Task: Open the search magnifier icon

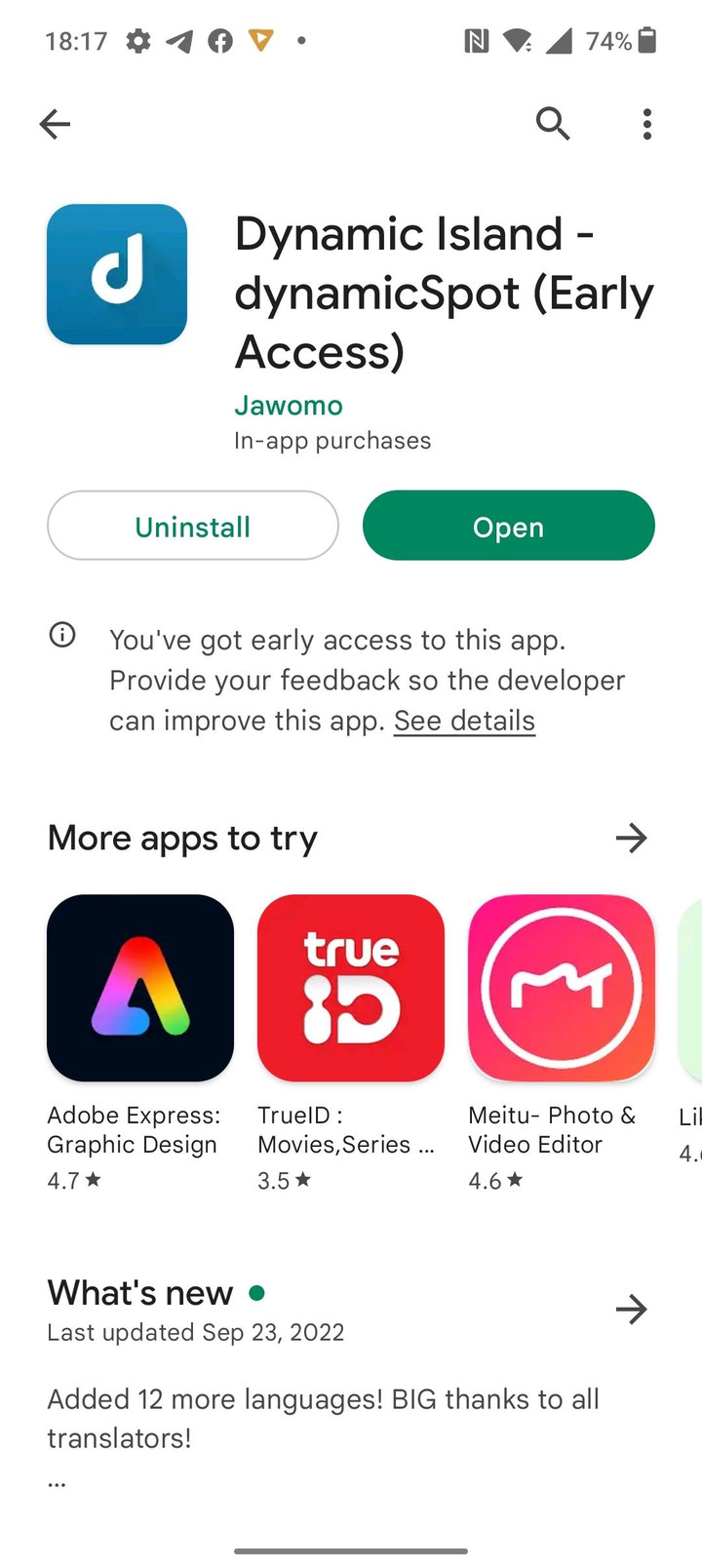Action: click(x=552, y=124)
